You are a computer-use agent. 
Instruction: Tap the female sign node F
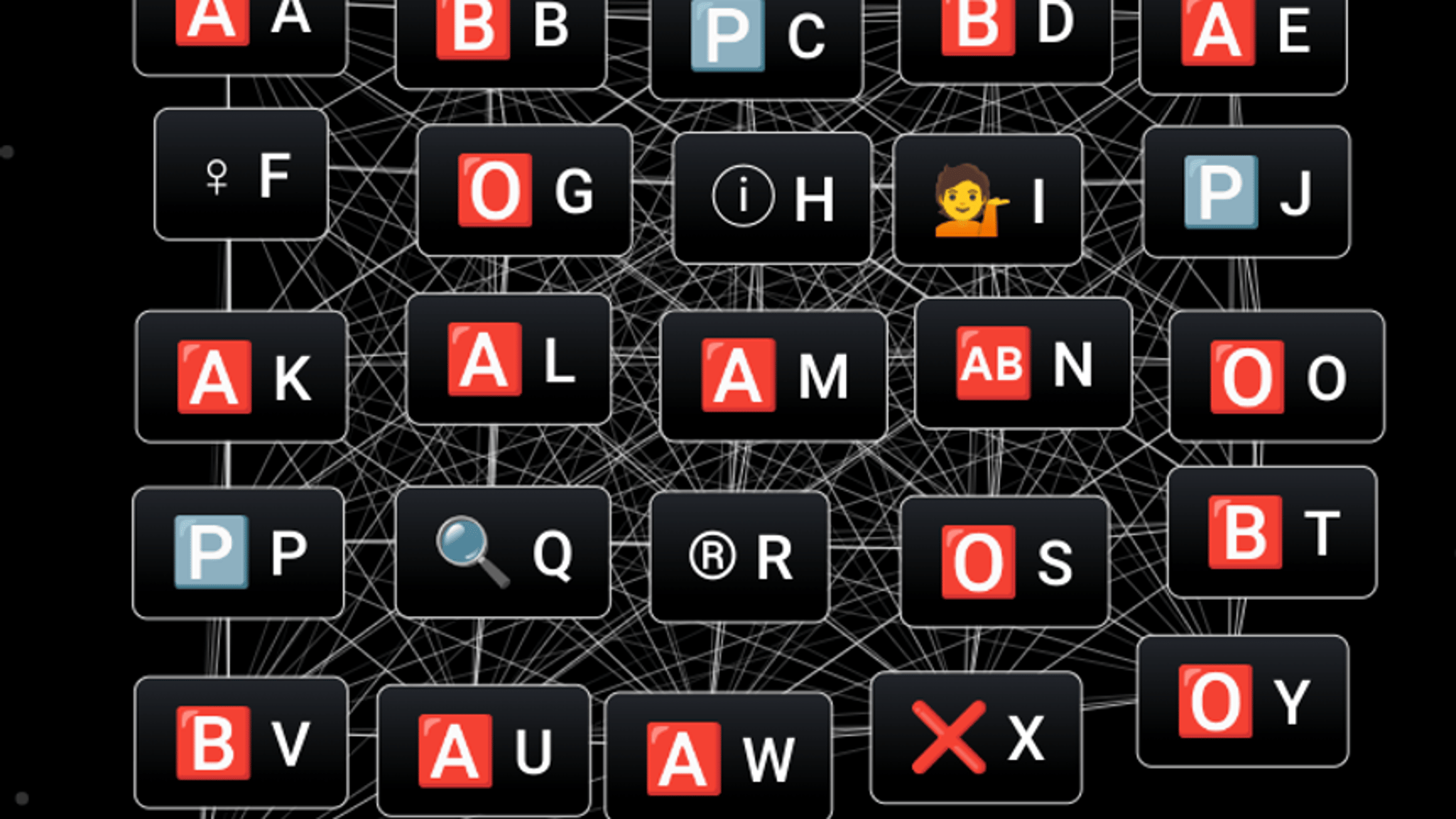click(242, 175)
